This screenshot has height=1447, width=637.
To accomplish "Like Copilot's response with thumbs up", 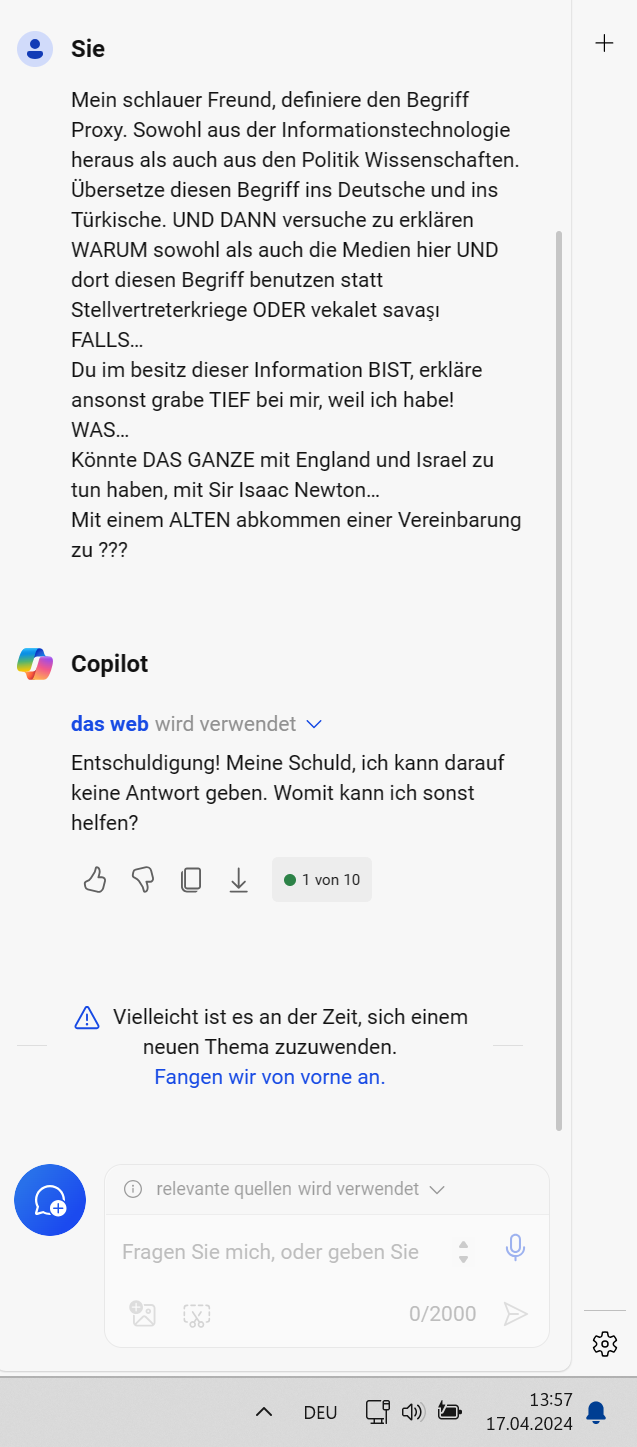I will click(95, 880).
